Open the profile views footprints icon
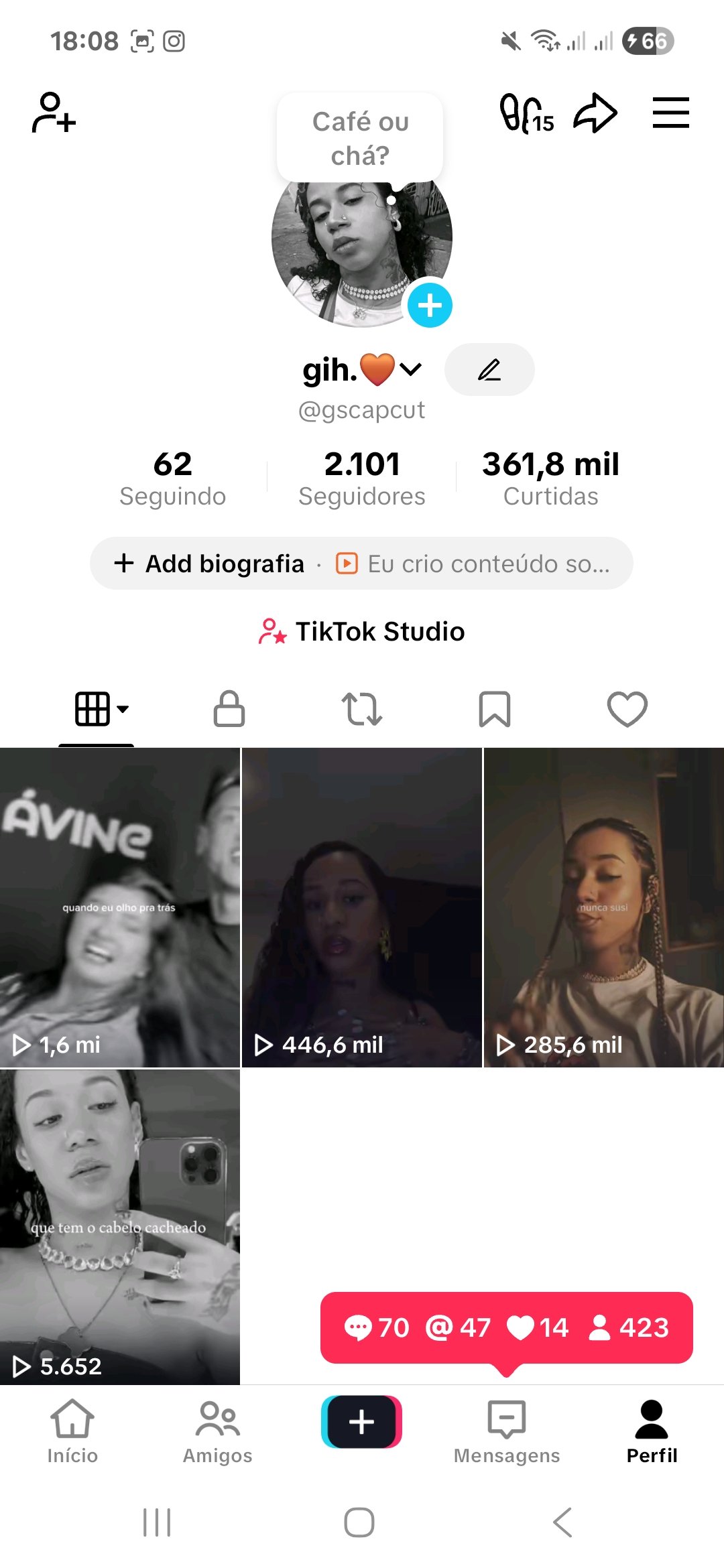Screen dimensions: 724x1568 527,113
